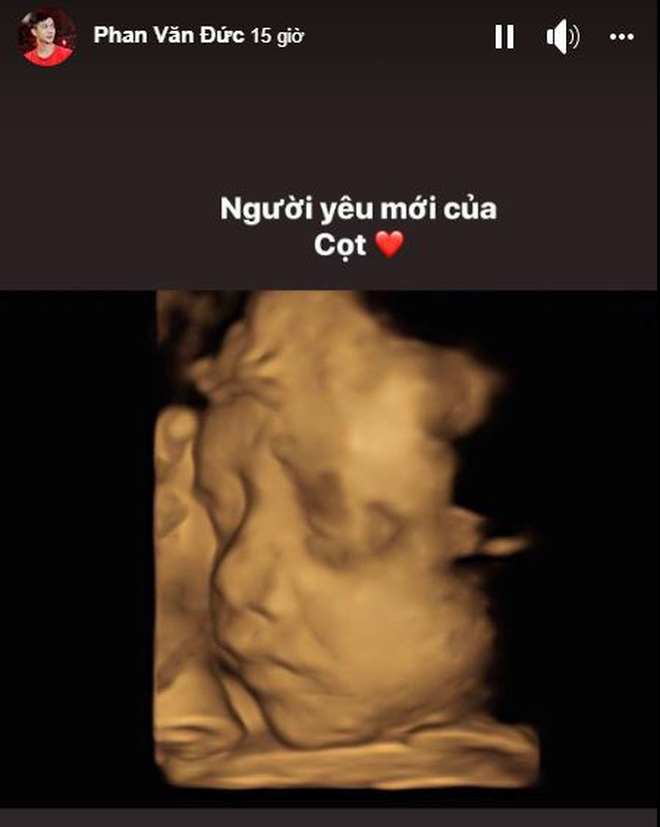The height and width of the screenshot is (827, 660).
Task: Mute the story sound
Action: (563, 38)
